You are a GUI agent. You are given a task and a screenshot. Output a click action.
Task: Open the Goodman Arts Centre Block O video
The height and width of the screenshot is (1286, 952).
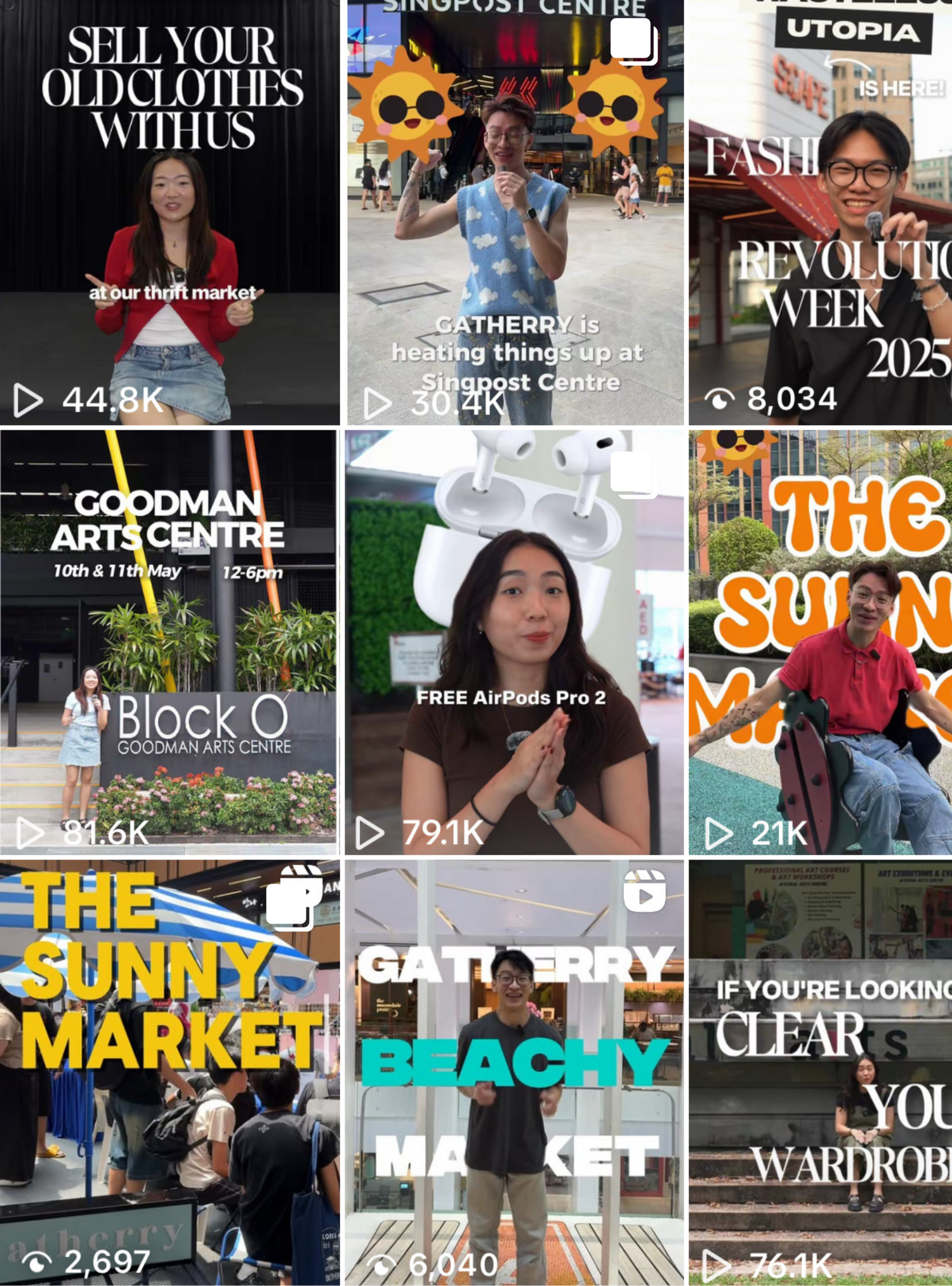[169, 642]
